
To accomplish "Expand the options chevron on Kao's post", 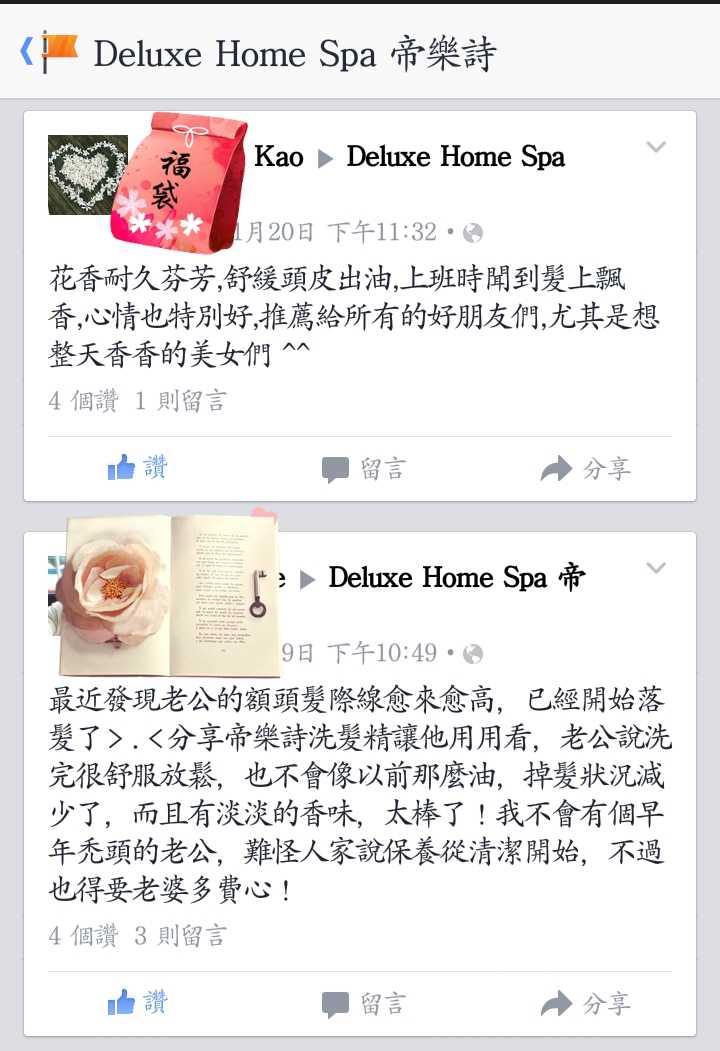I will click(656, 148).
